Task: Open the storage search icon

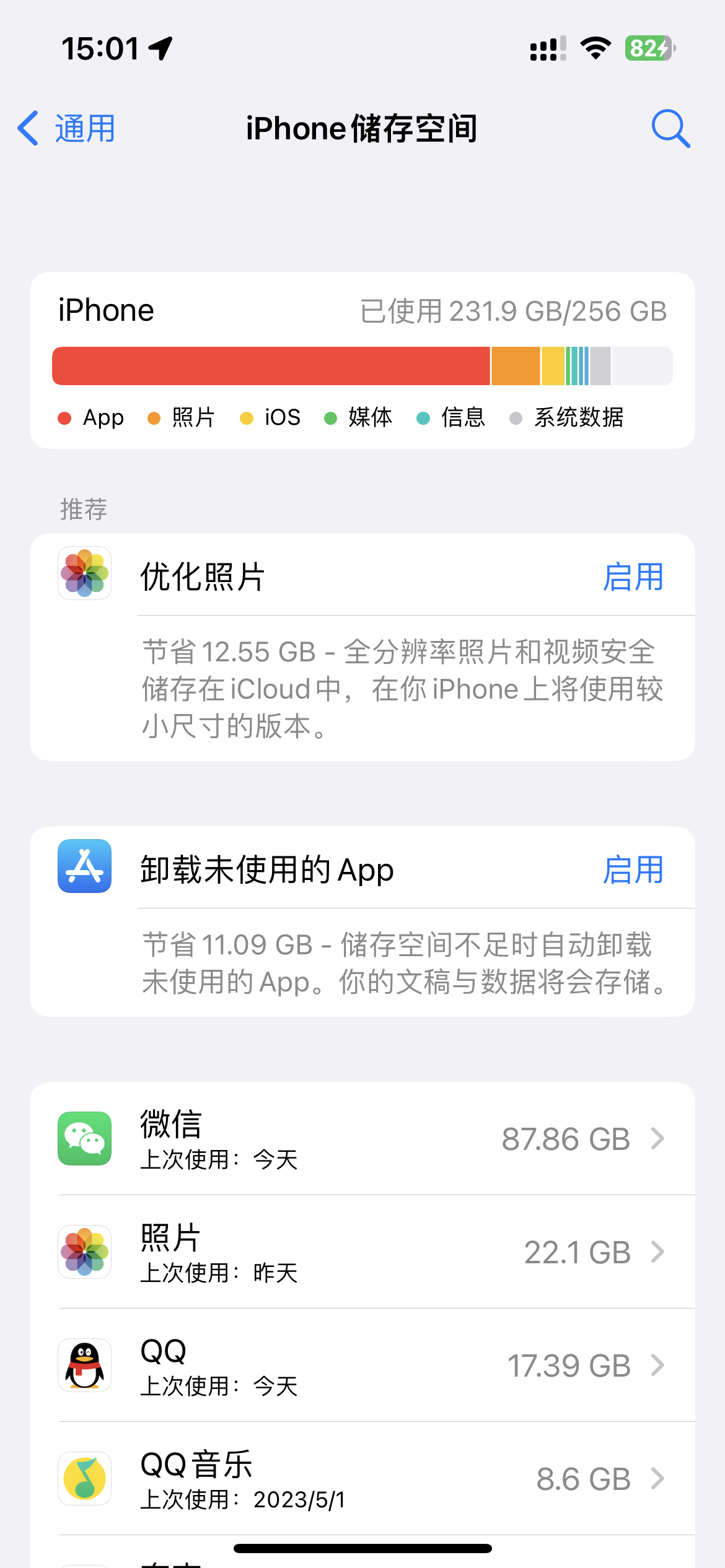Action: (x=670, y=129)
